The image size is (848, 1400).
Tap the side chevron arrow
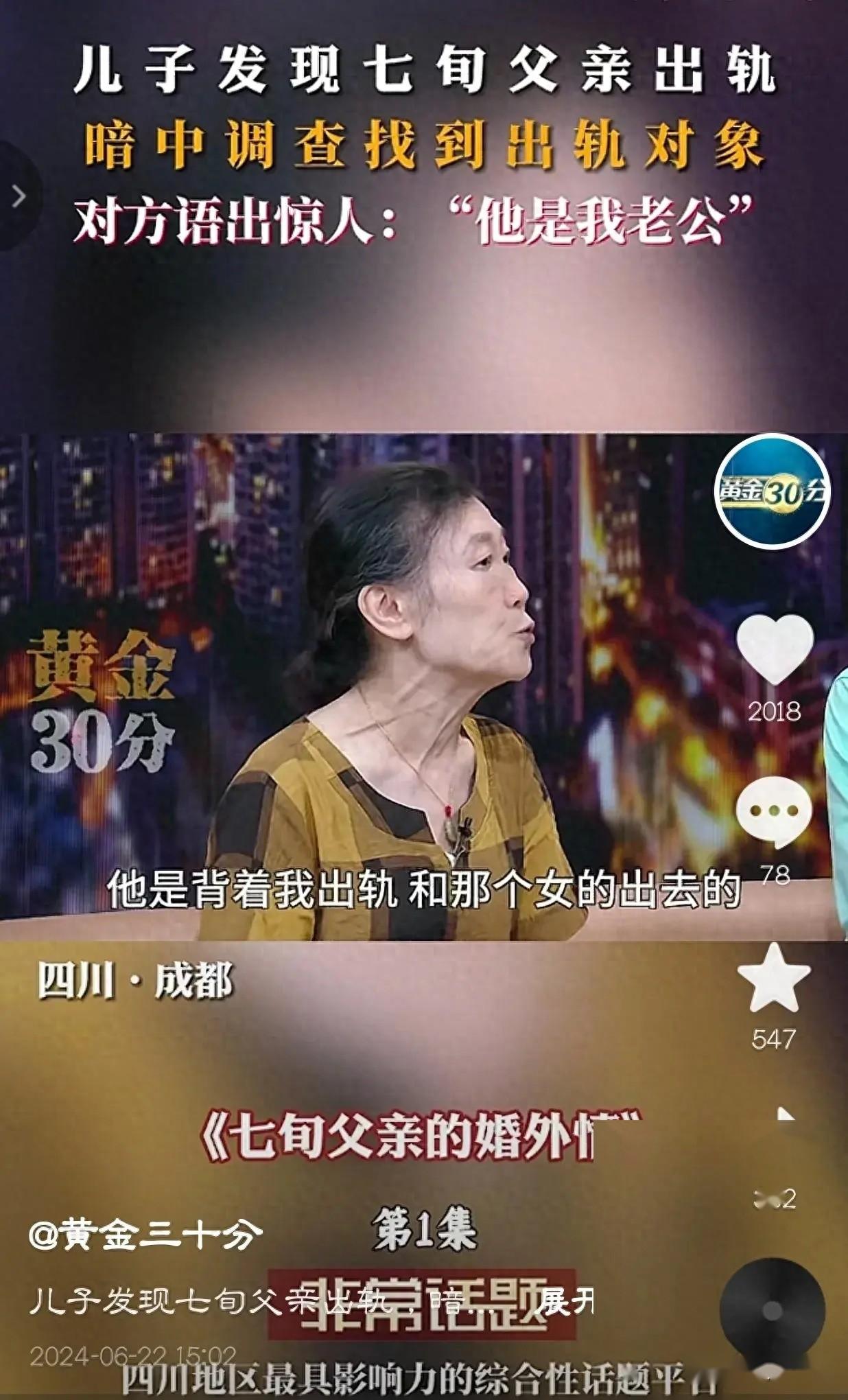tap(19, 196)
